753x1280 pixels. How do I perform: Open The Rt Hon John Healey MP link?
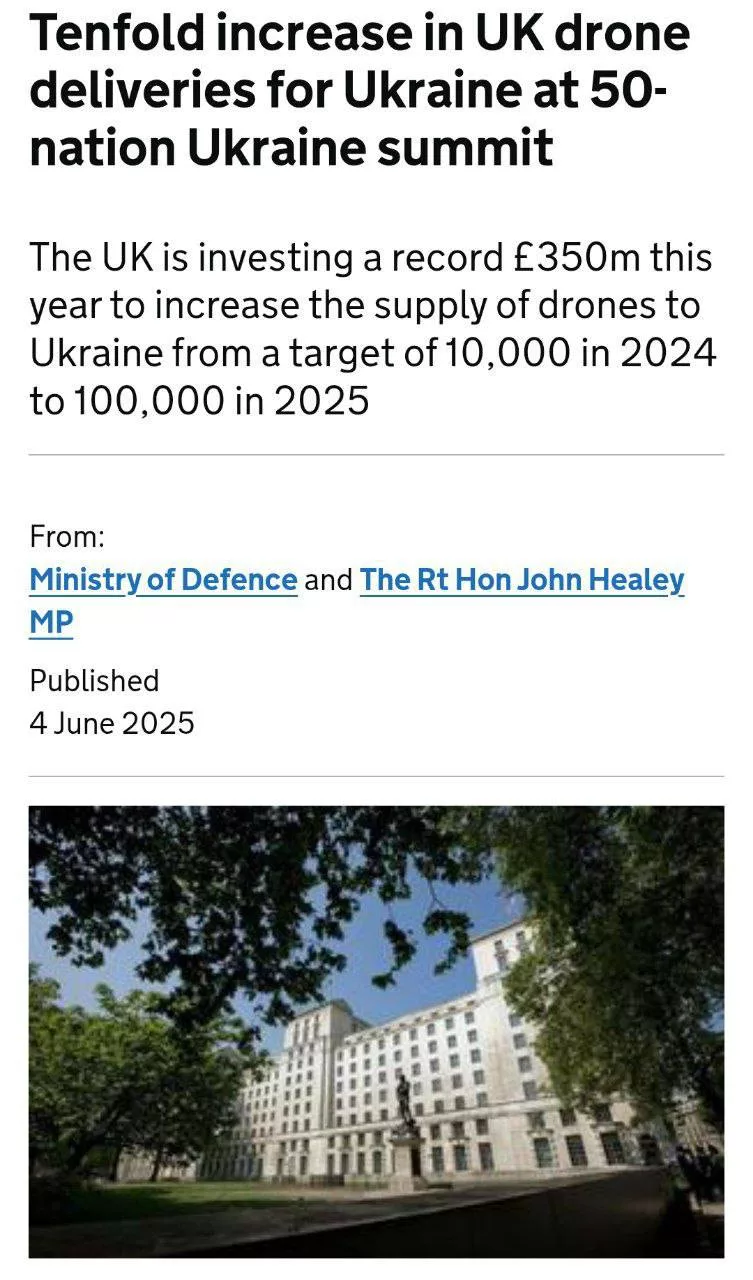click(x=521, y=580)
